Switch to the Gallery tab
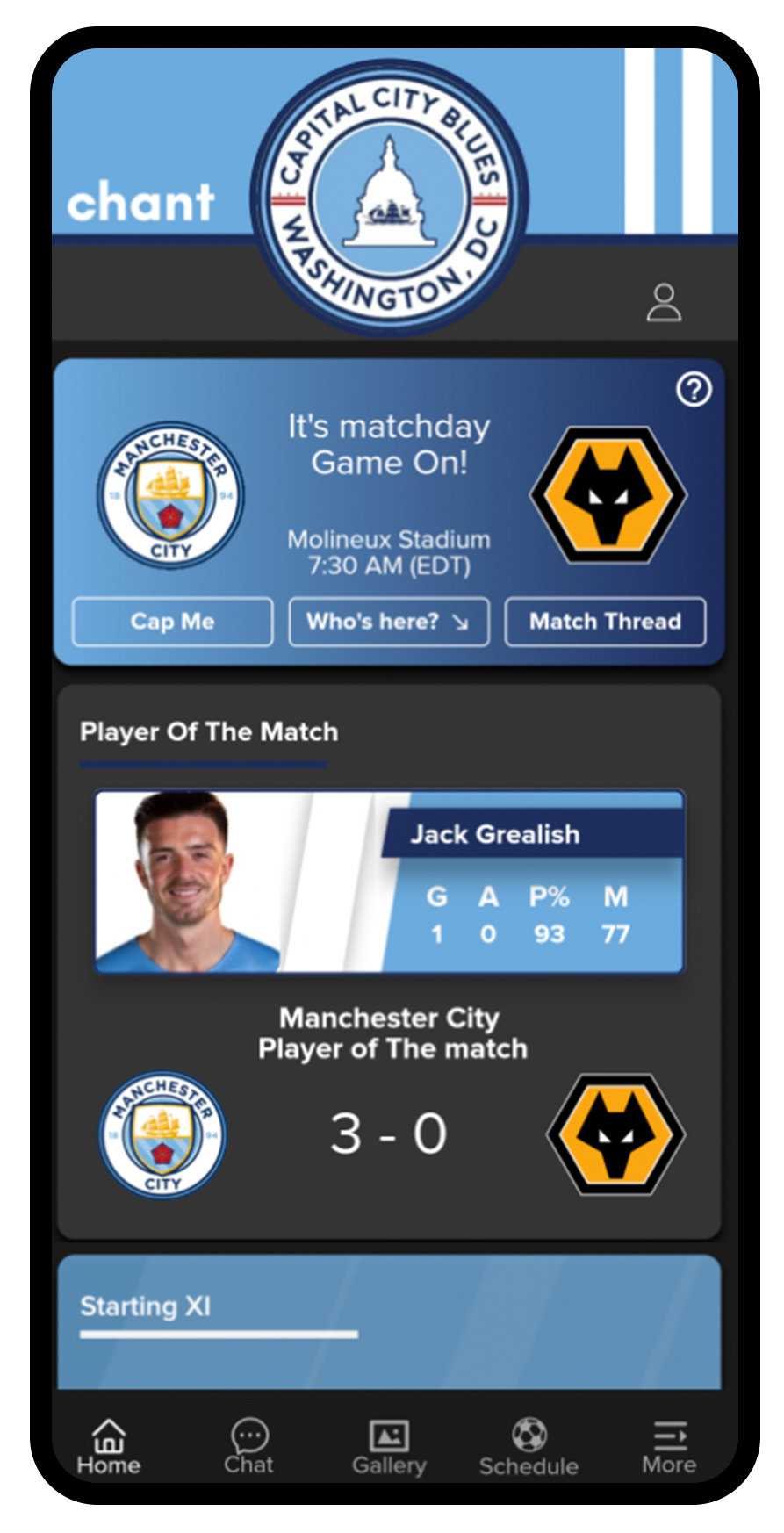Screen dimensions: 784x1533 coord(389,1447)
